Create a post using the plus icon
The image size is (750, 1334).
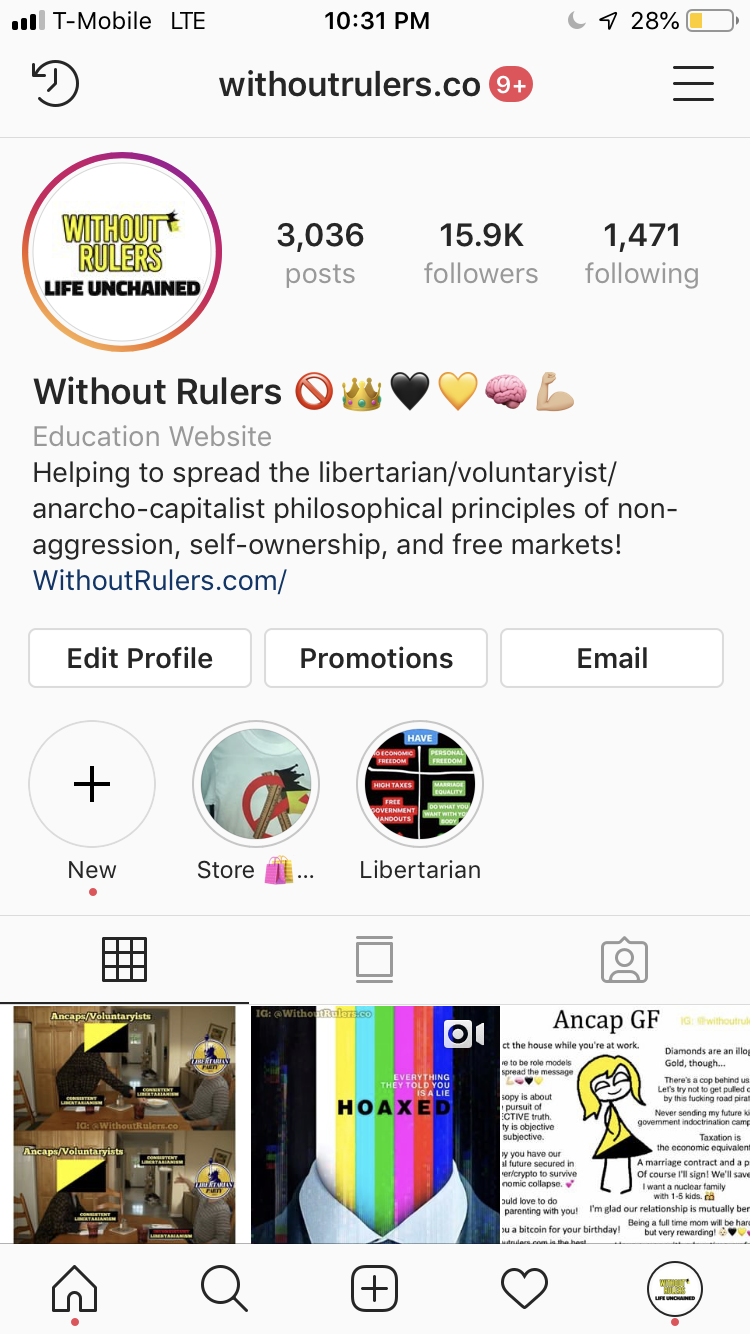374,1288
